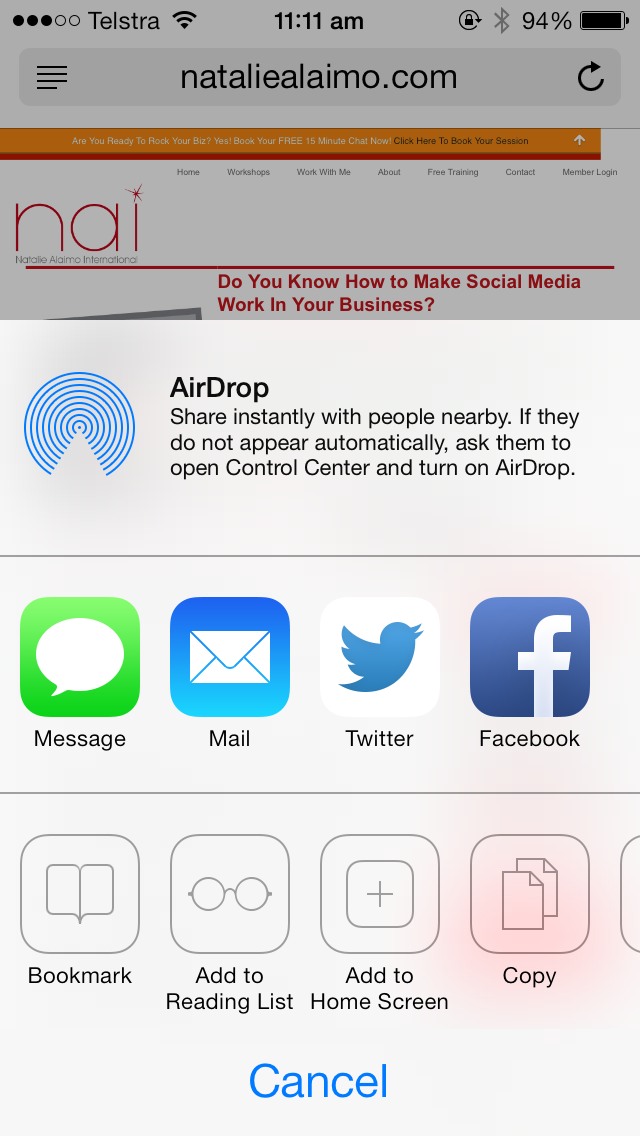Add a Bookmark for this page
This screenshot has height=1136, width=640.
(80, 894)
